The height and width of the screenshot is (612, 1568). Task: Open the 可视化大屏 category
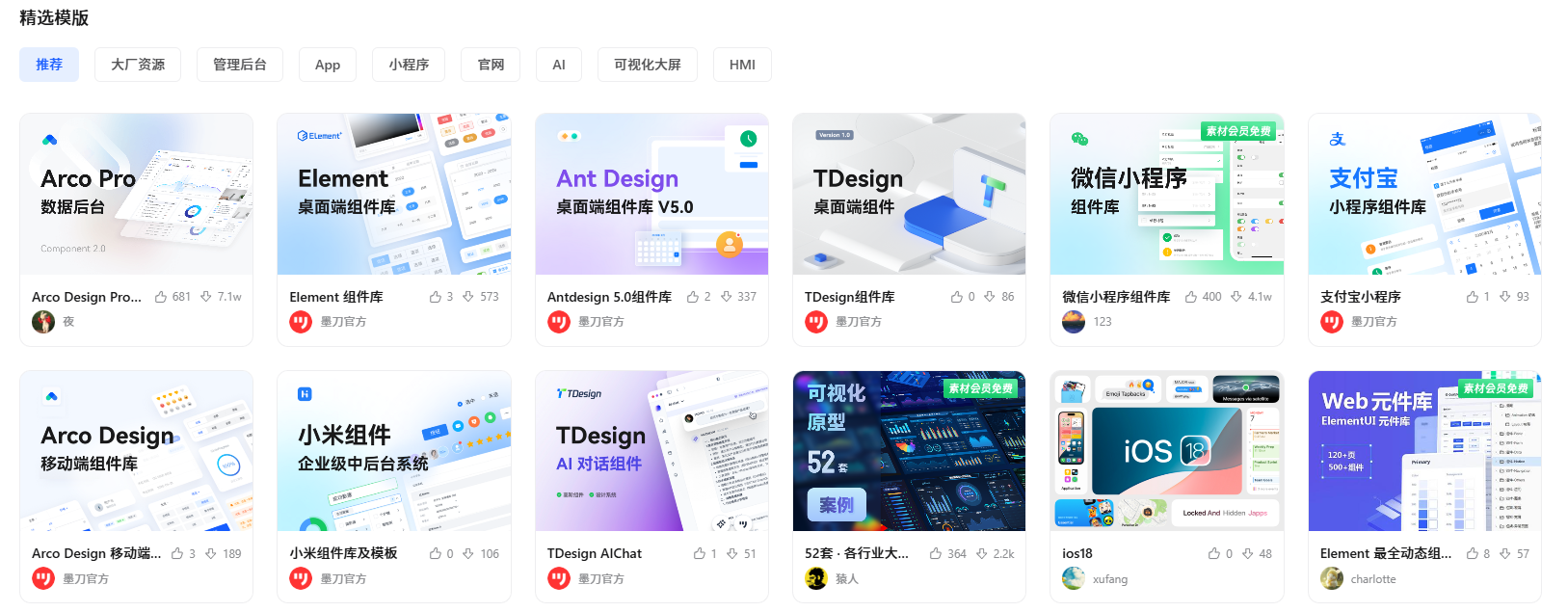click(x=648, y=65)
